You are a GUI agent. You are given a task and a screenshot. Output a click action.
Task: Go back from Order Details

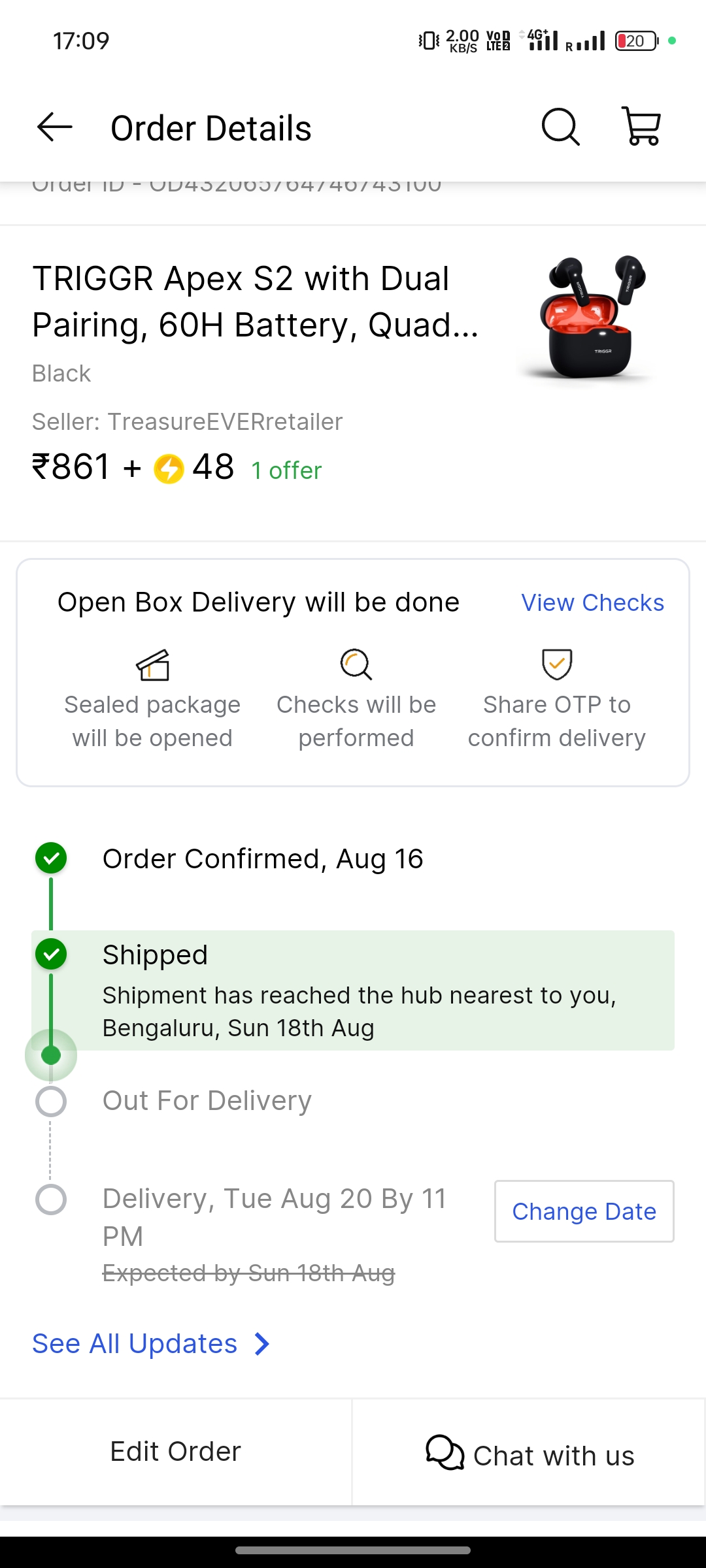coord(55,127)
